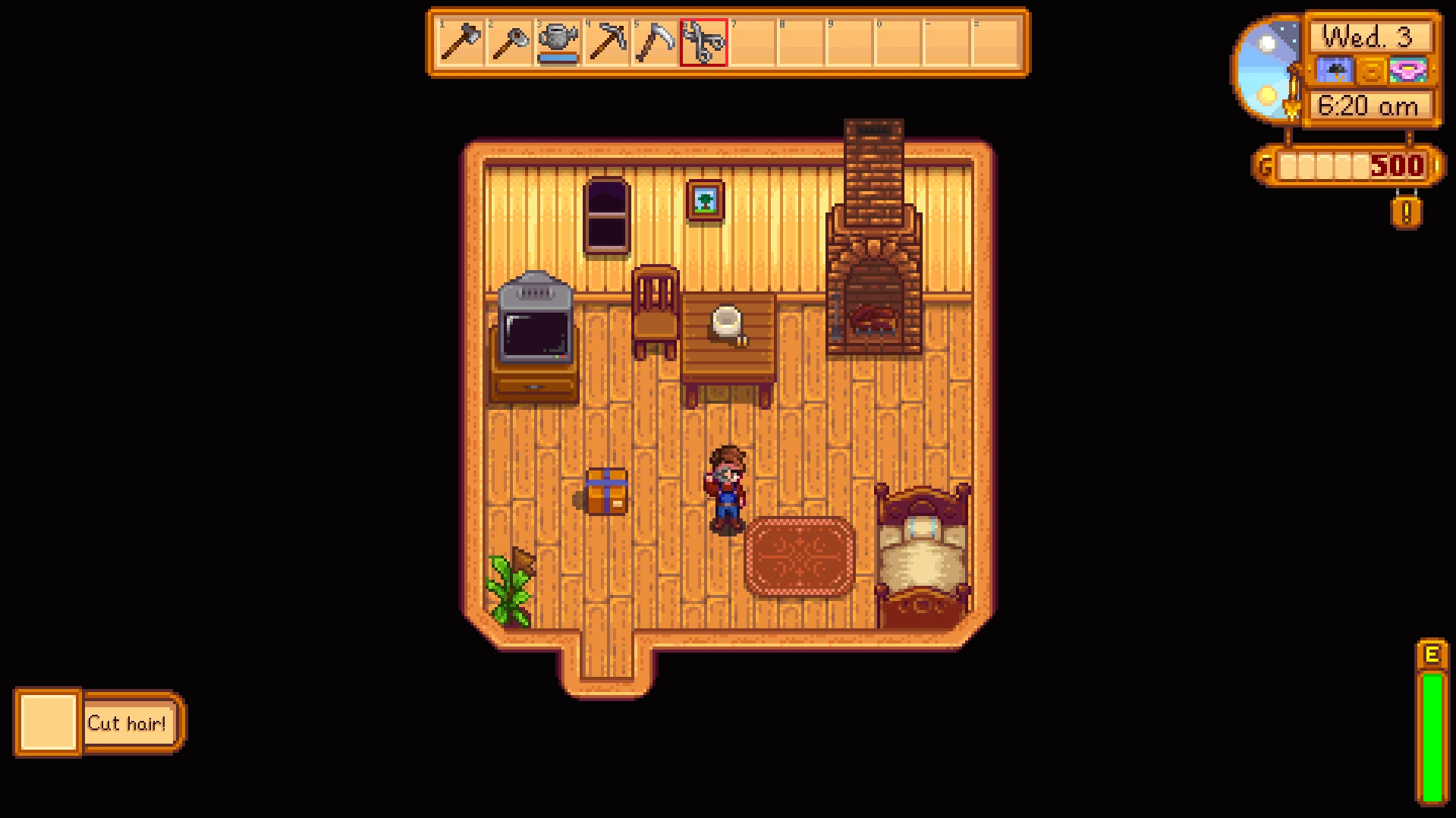
Task: Tap the bed to sleep
Action: point(923,558)
